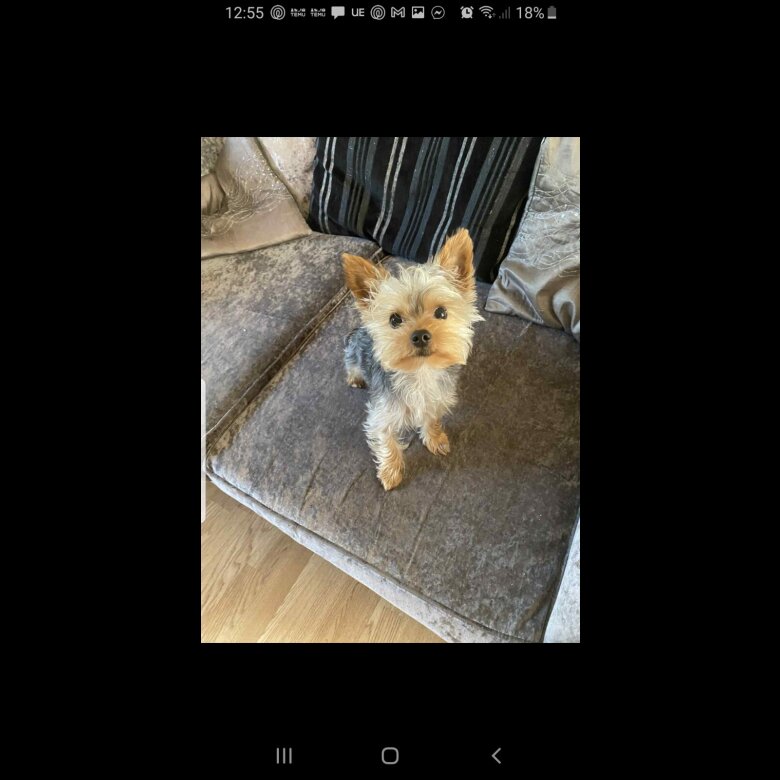Go back using the navigation bar arrow

pyautogui.click(x=496, y=756)
